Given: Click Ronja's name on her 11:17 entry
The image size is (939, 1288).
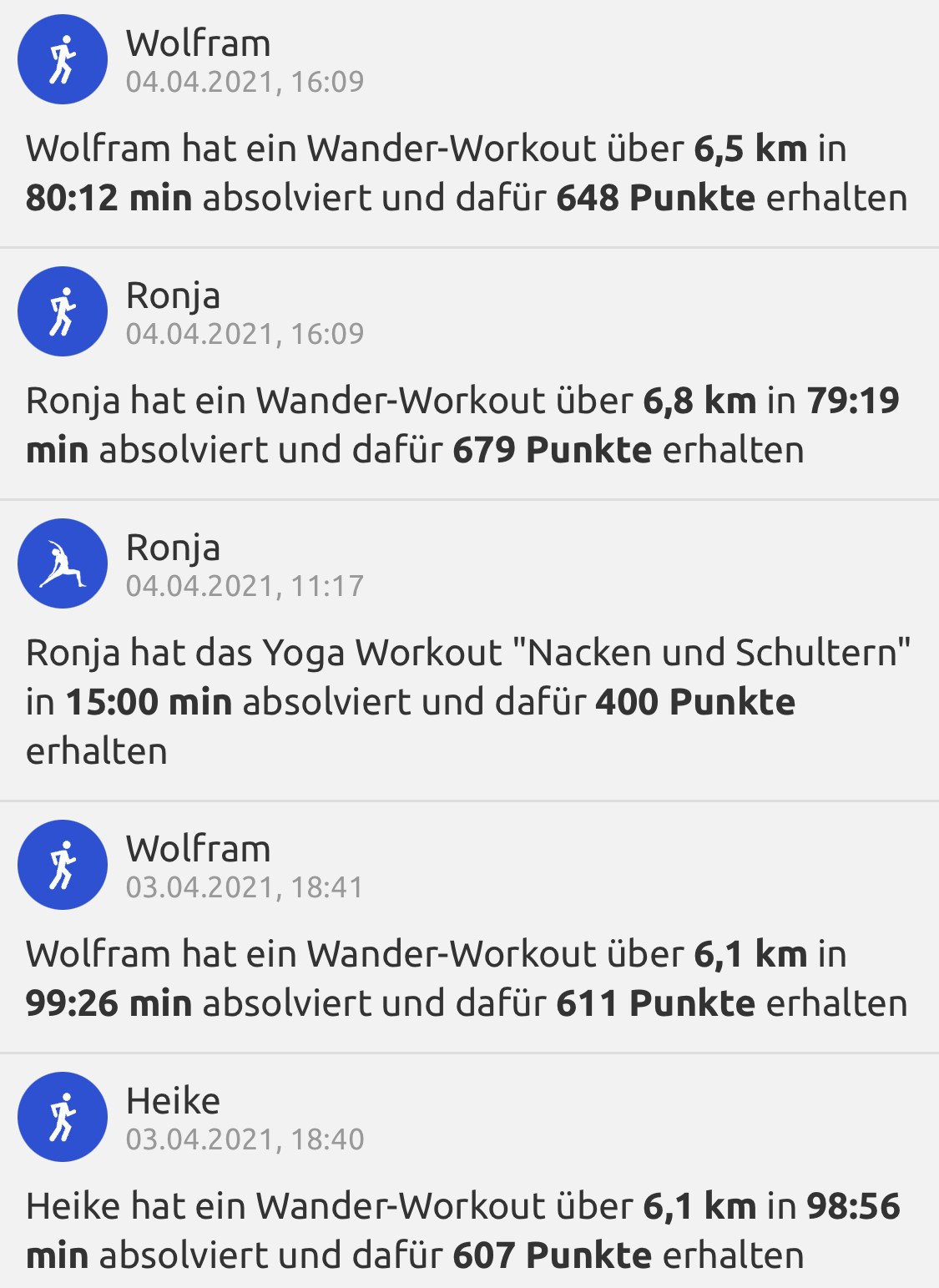Looking at the screenshot, I should [173, 548].
